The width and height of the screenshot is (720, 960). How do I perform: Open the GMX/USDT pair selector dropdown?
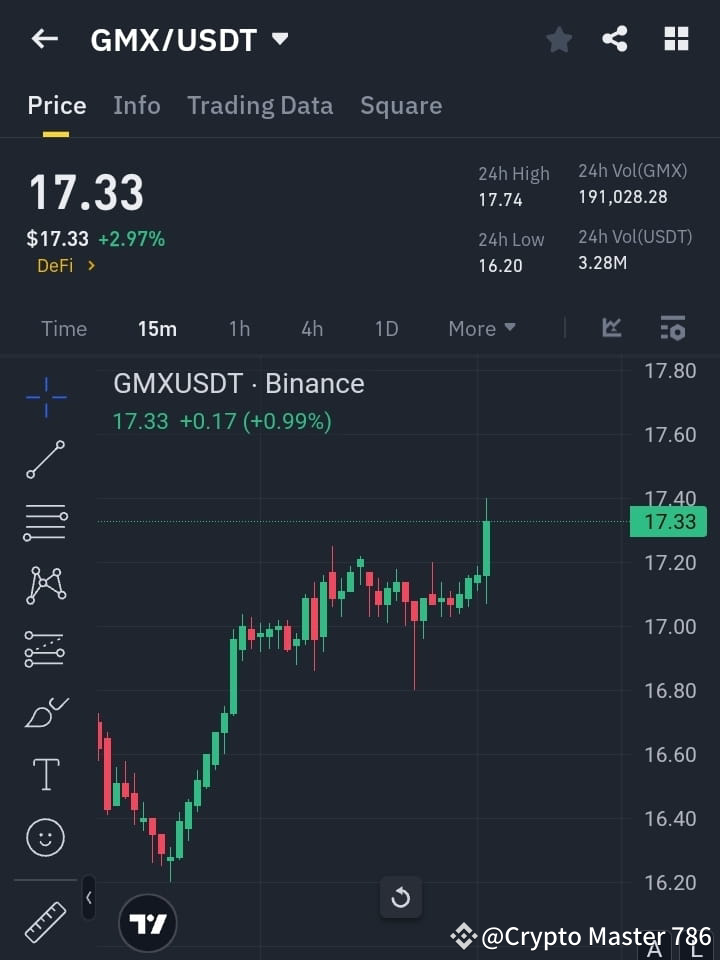click(190, 39)
